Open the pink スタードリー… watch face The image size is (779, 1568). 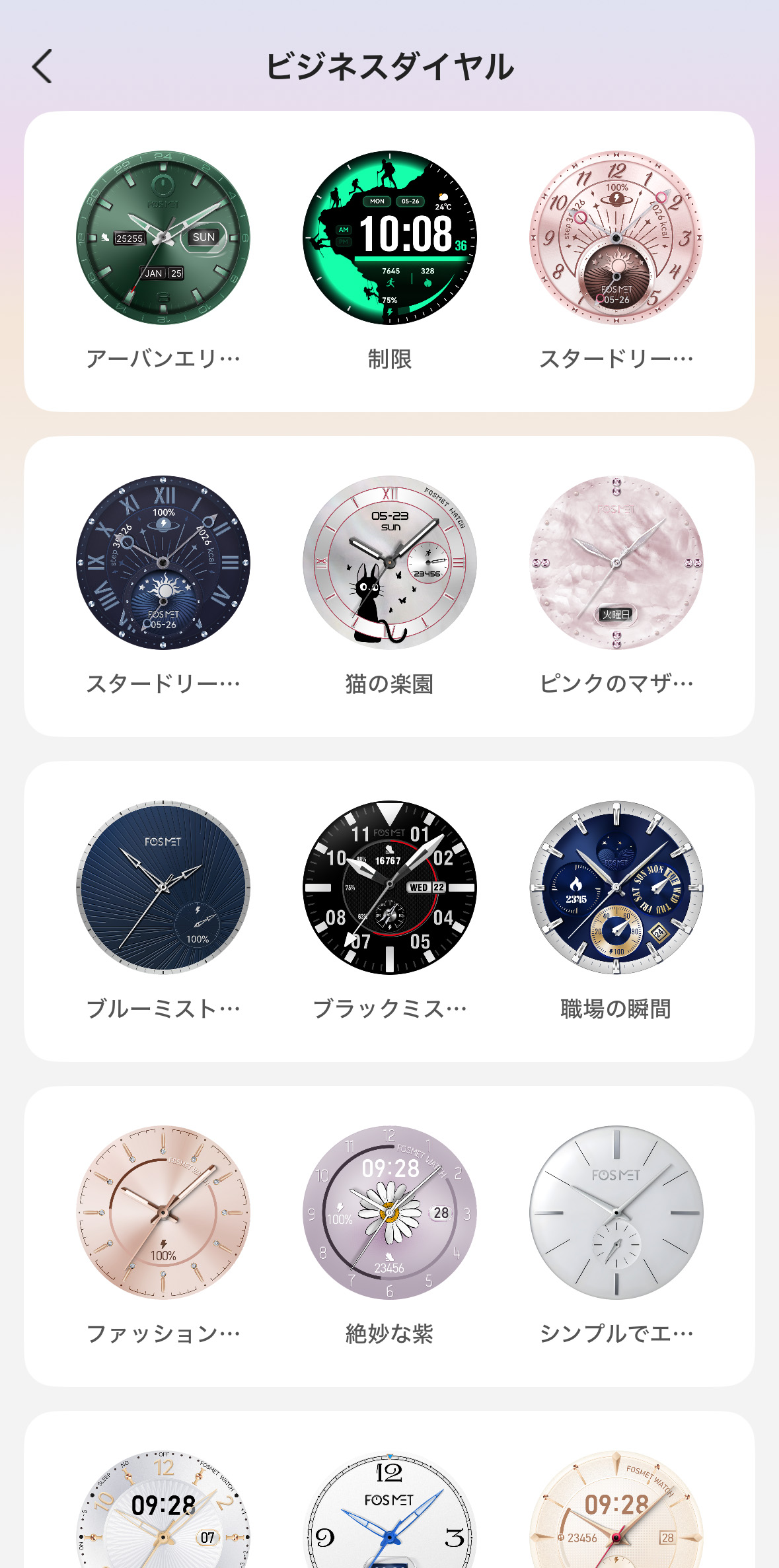[x=616, y=238]
